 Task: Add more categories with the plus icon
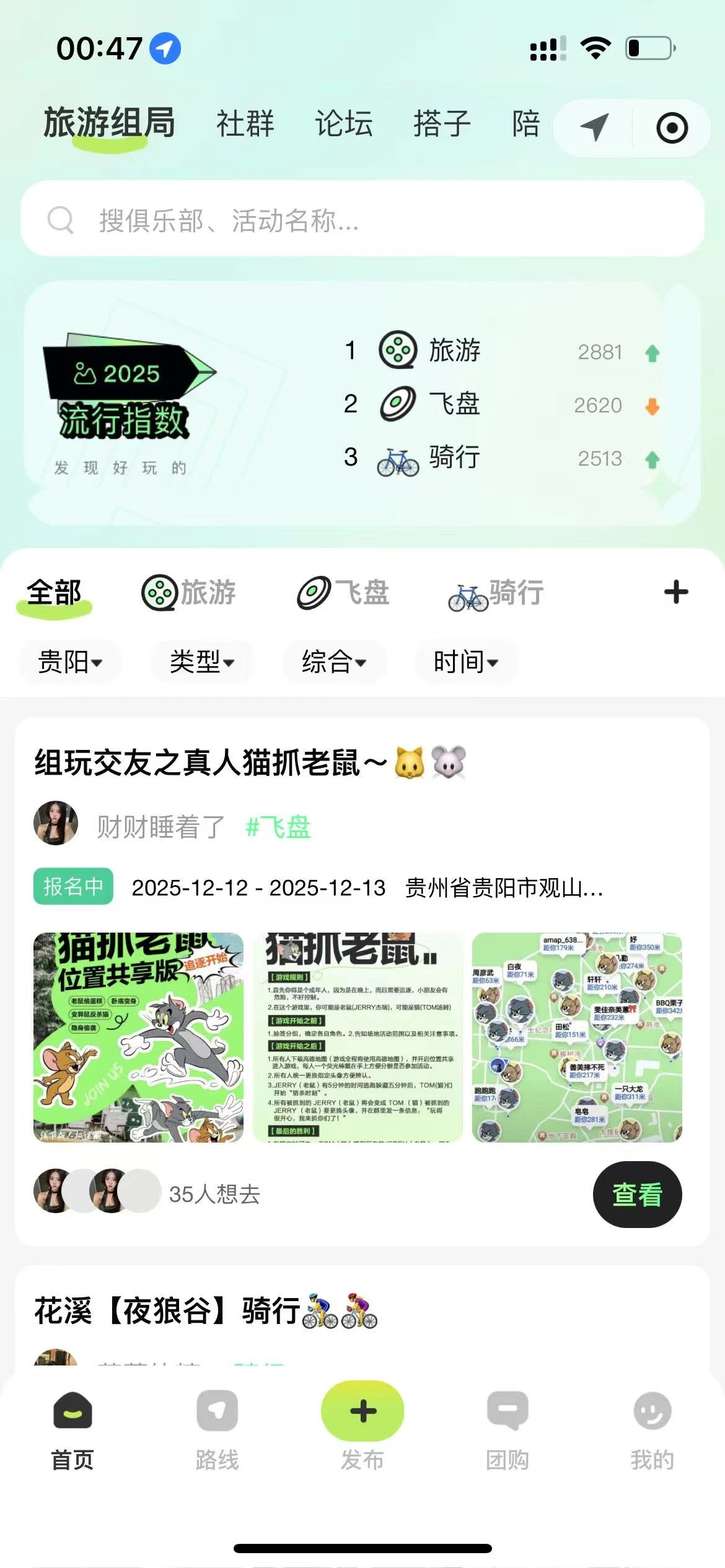[x=676, y=592]
